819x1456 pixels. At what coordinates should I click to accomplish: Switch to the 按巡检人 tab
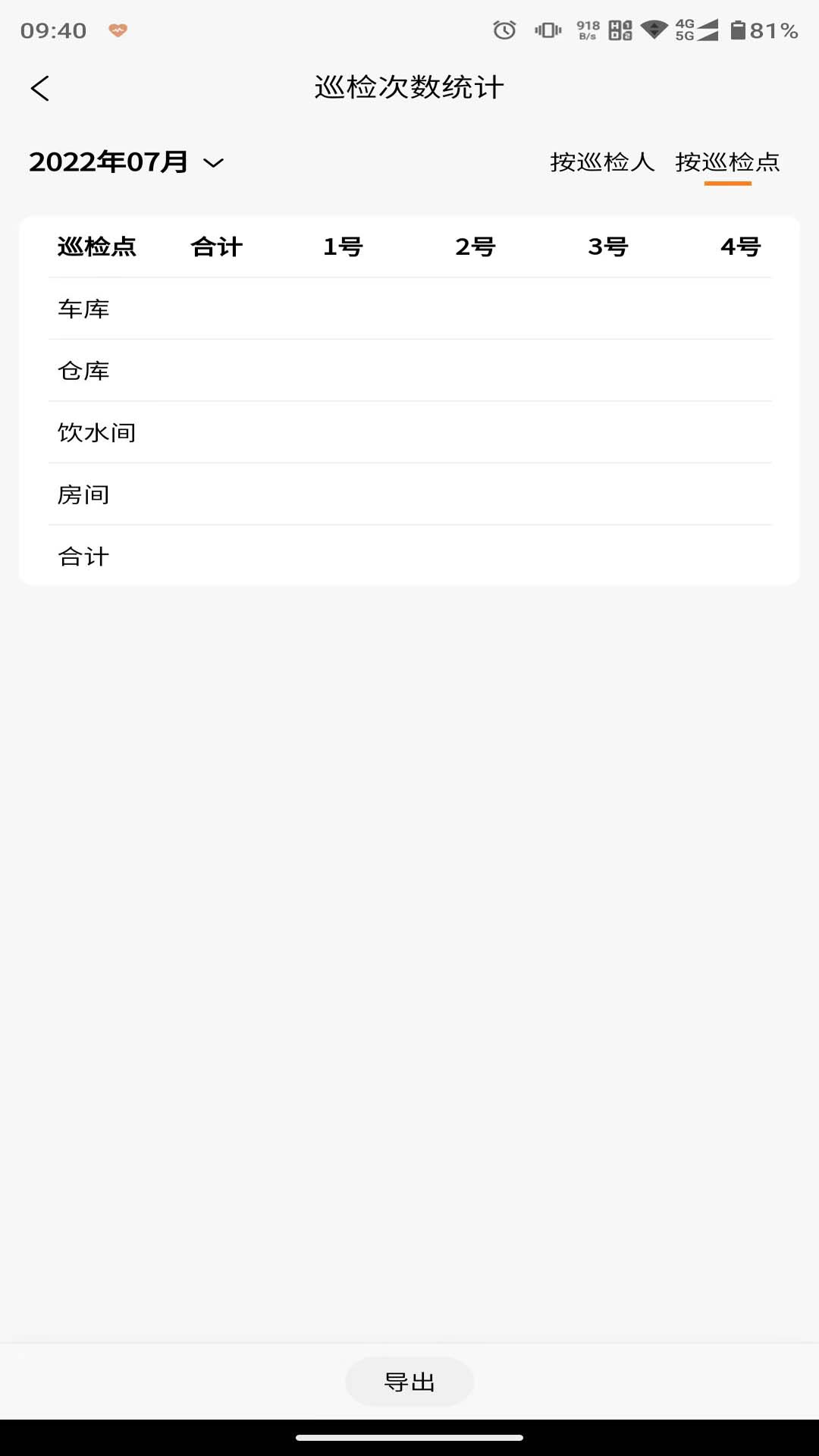[602, 162]
